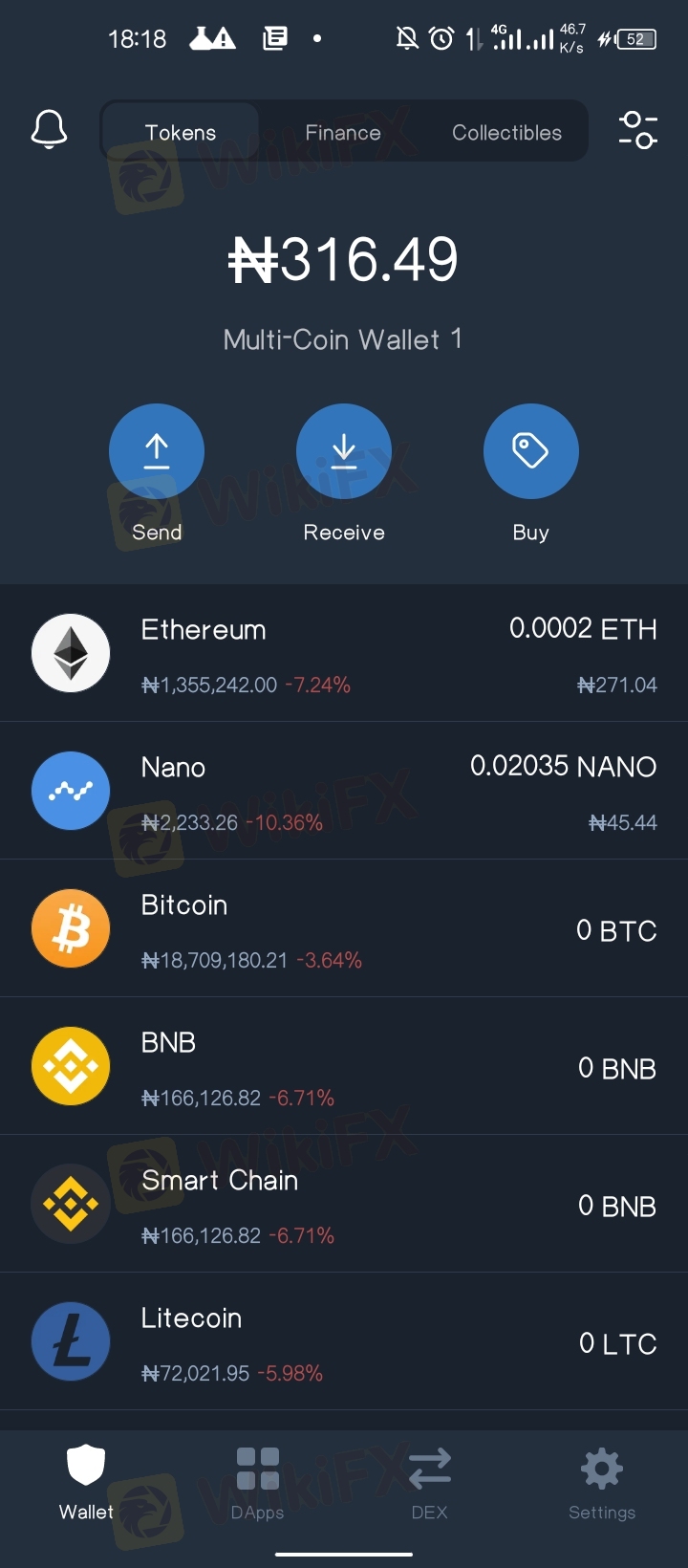Go to the DEX tab

pos(429,1483)
